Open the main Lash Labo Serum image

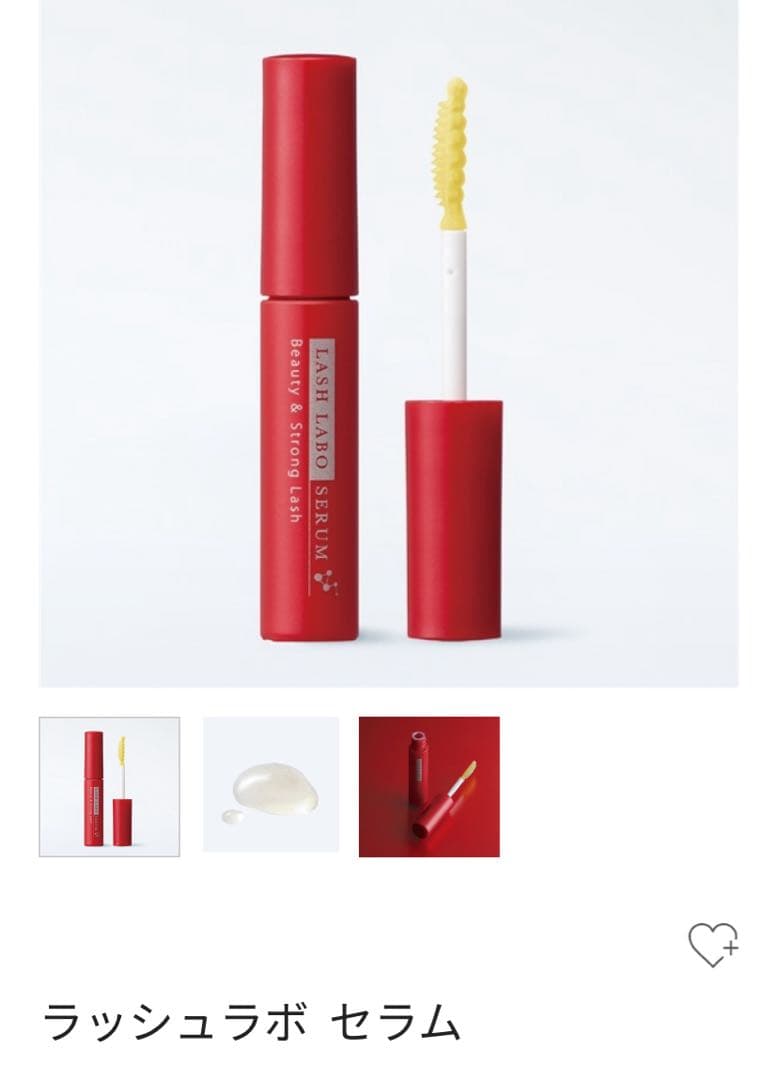click(388, 344)
